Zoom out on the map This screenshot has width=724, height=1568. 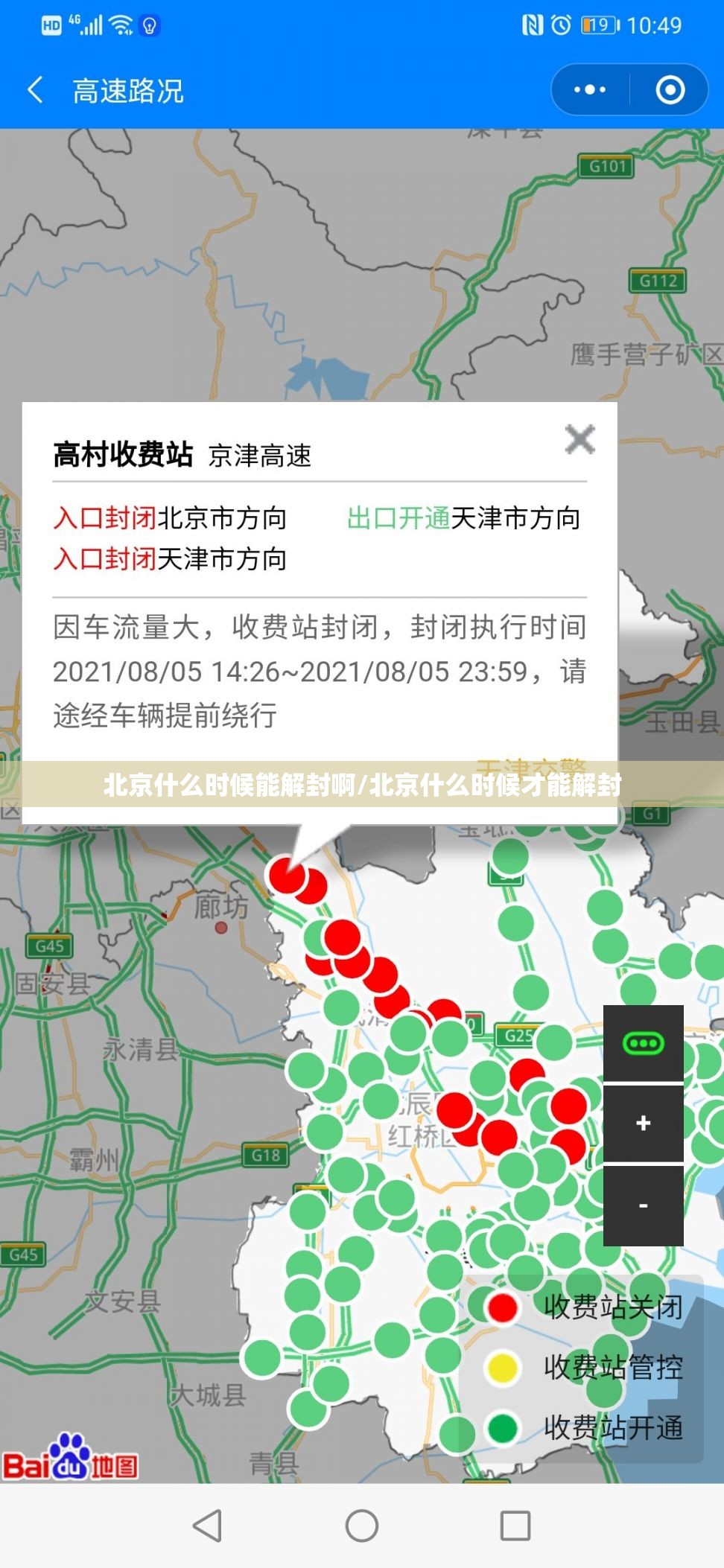(643, 1204)
